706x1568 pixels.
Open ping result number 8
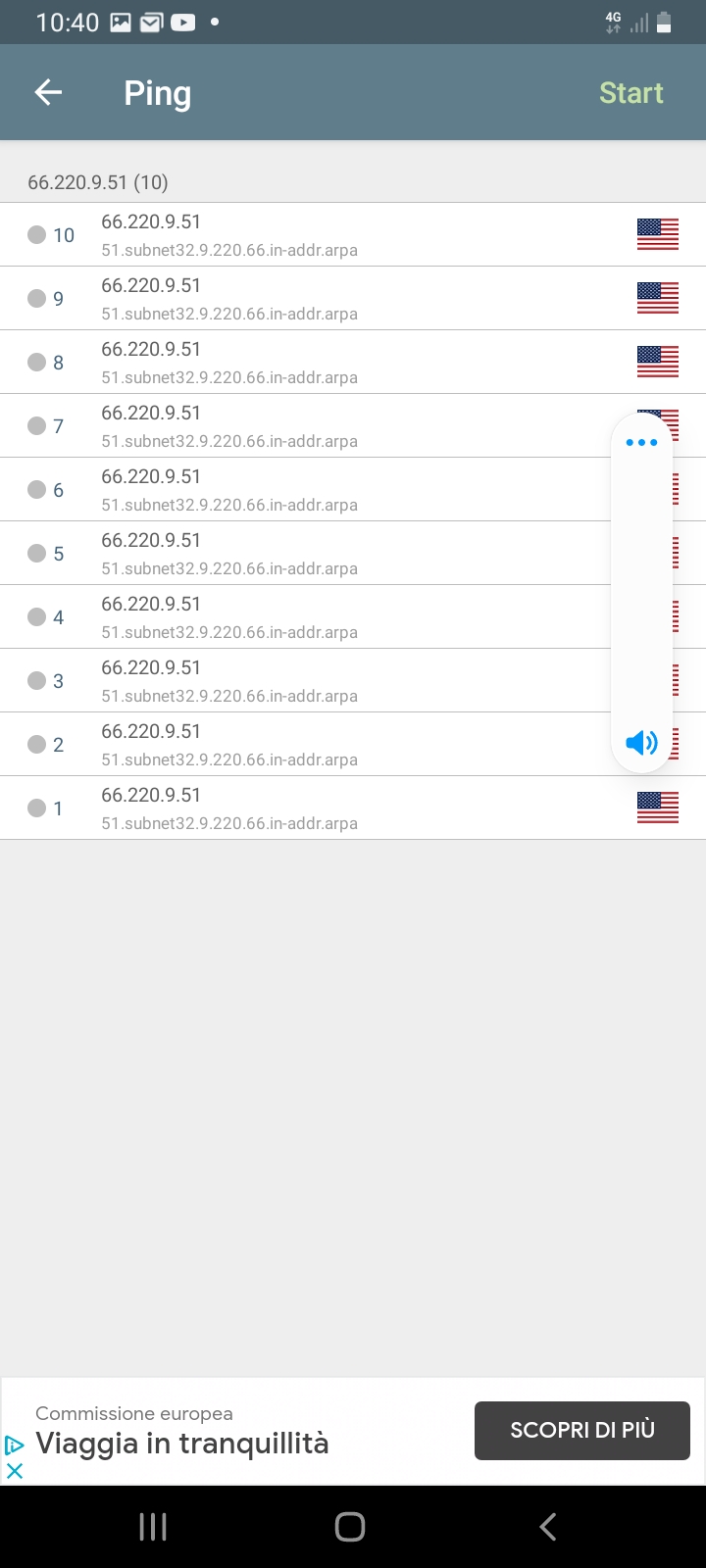pos(353,363)
